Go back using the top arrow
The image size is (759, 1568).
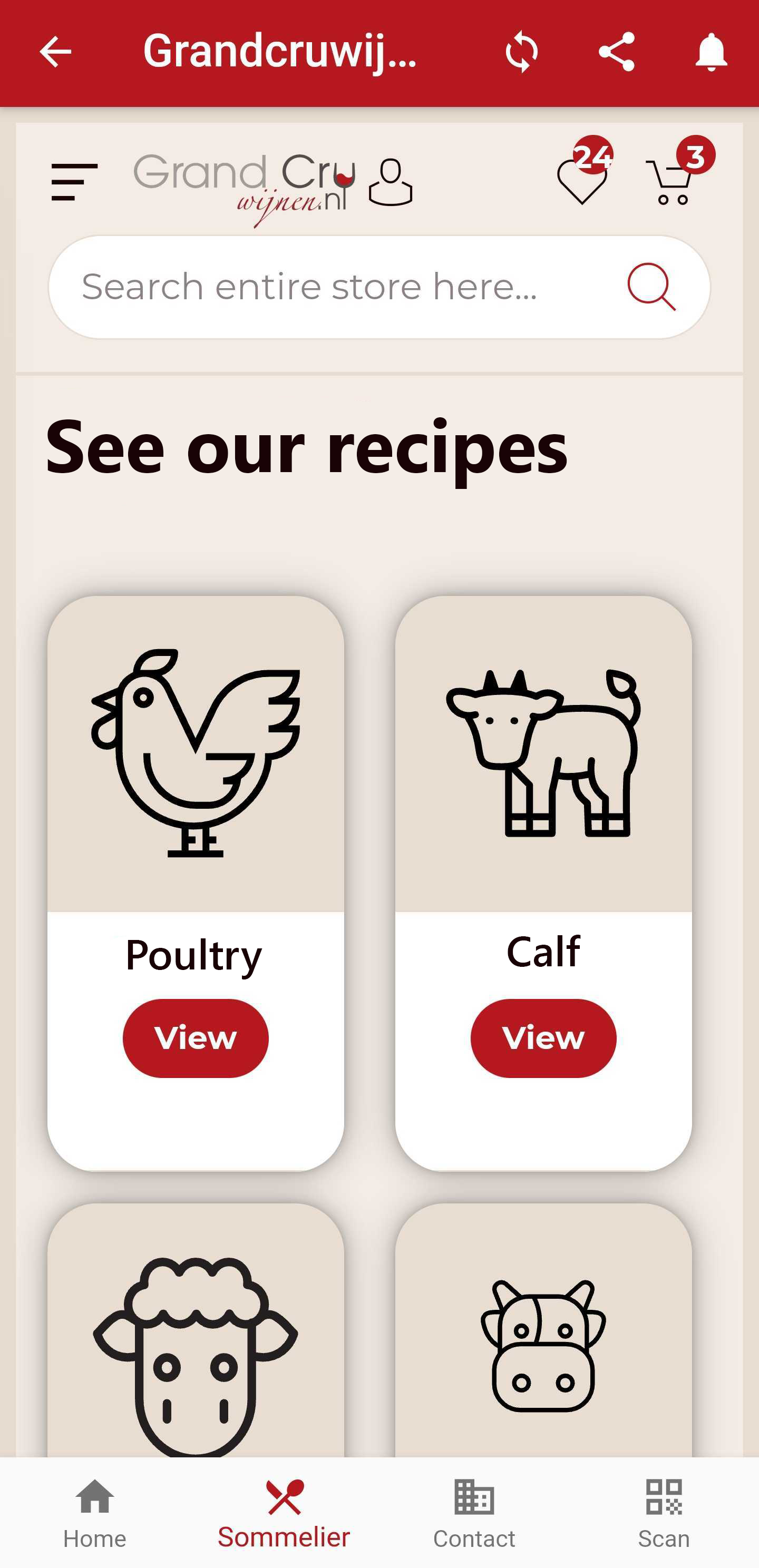point(55,52)
